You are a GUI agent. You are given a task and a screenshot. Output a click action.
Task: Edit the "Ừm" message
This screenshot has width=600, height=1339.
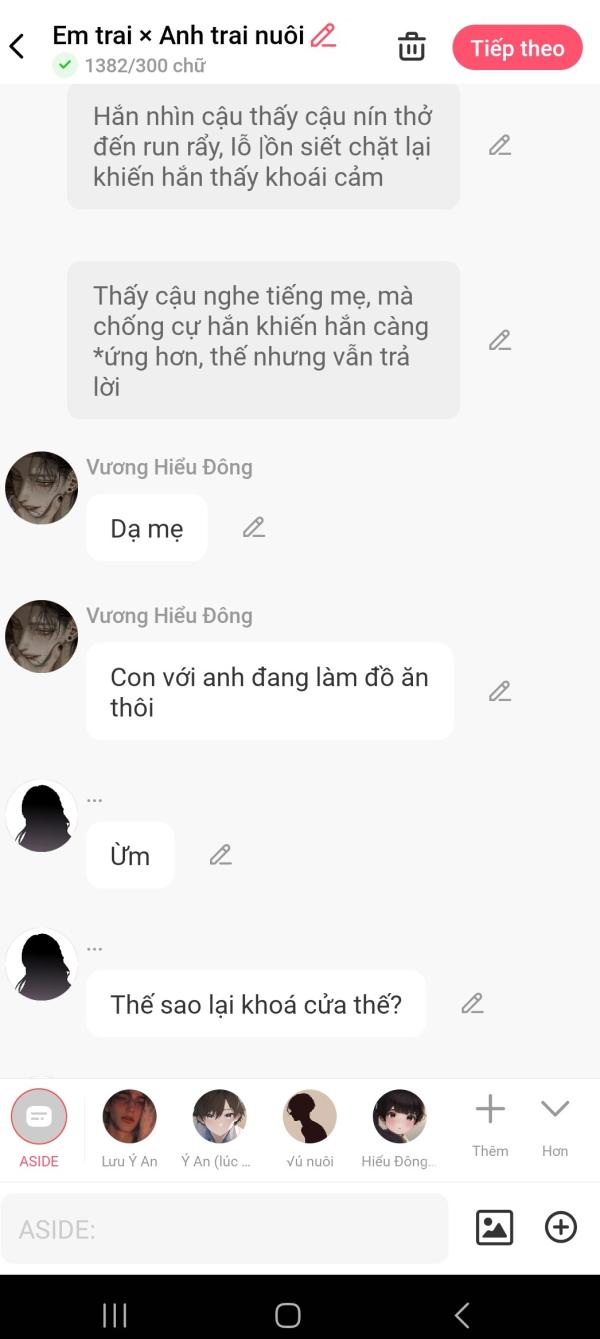221,855
